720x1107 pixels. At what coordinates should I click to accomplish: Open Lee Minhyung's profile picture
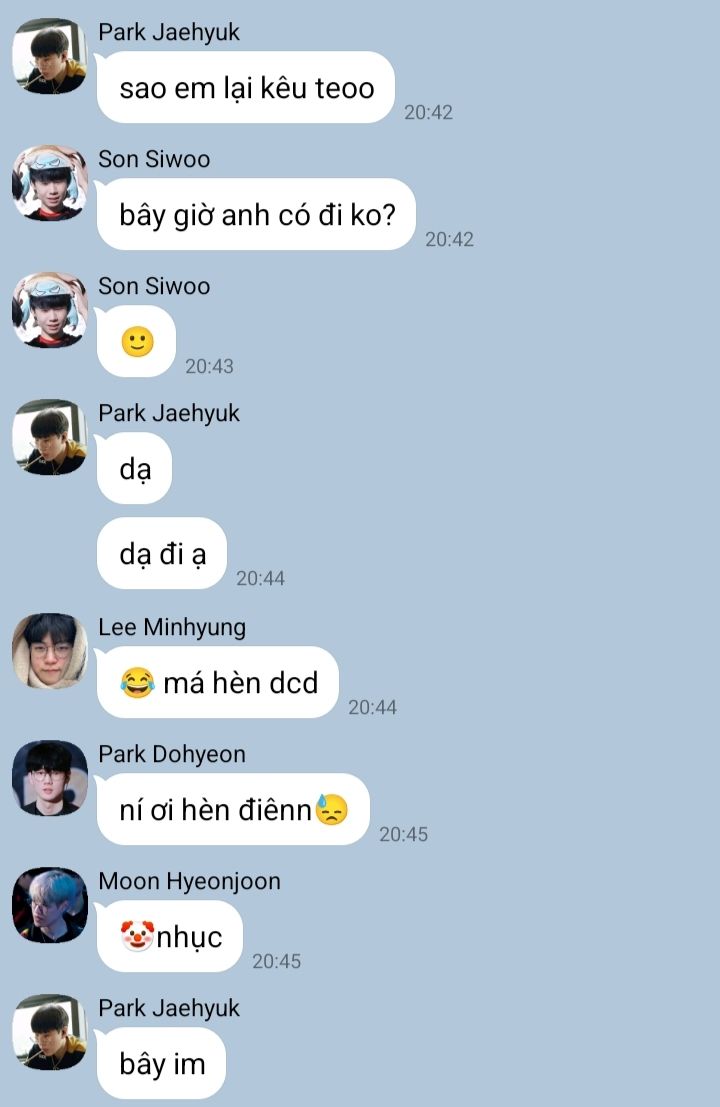pyautogui.click(x=49, y=651)
